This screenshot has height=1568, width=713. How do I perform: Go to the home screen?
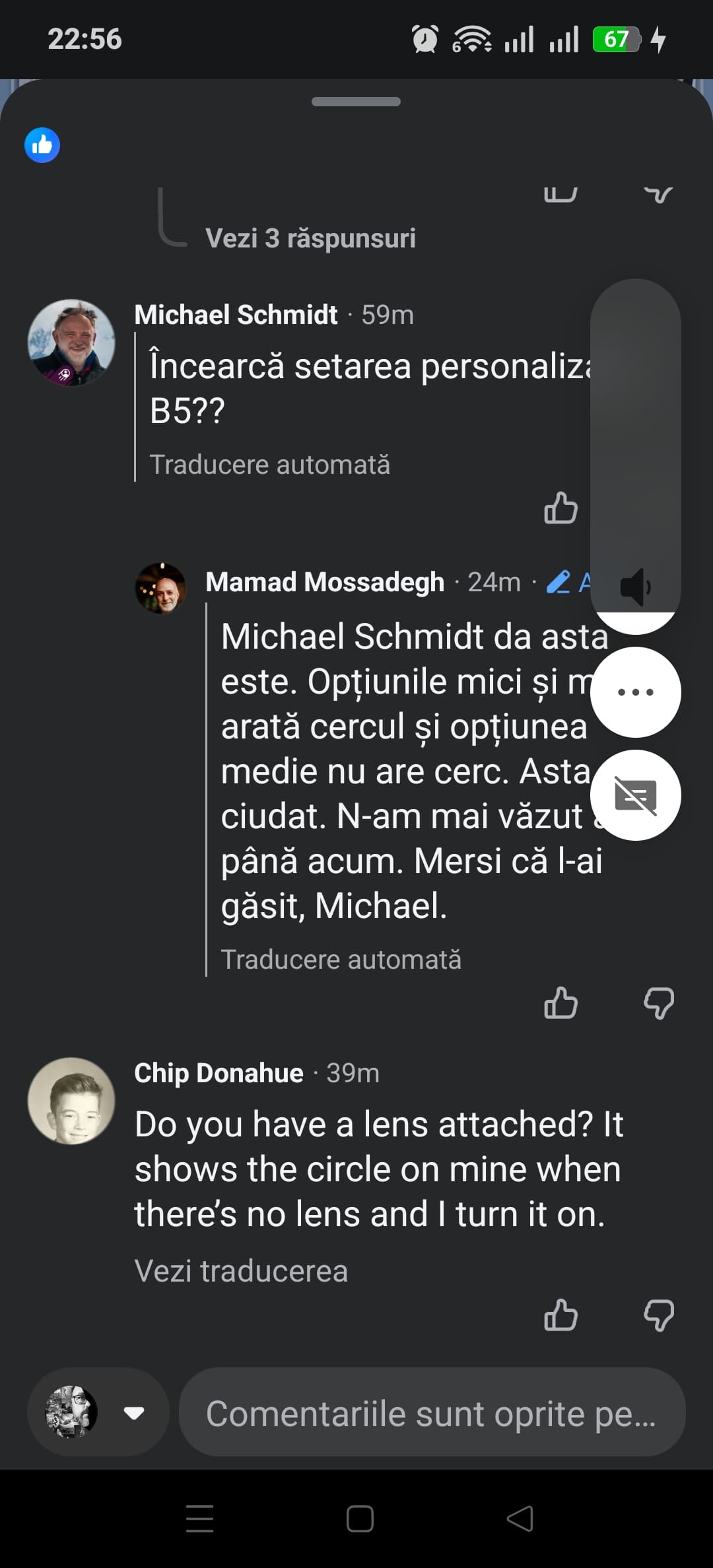pos(360,1519)
